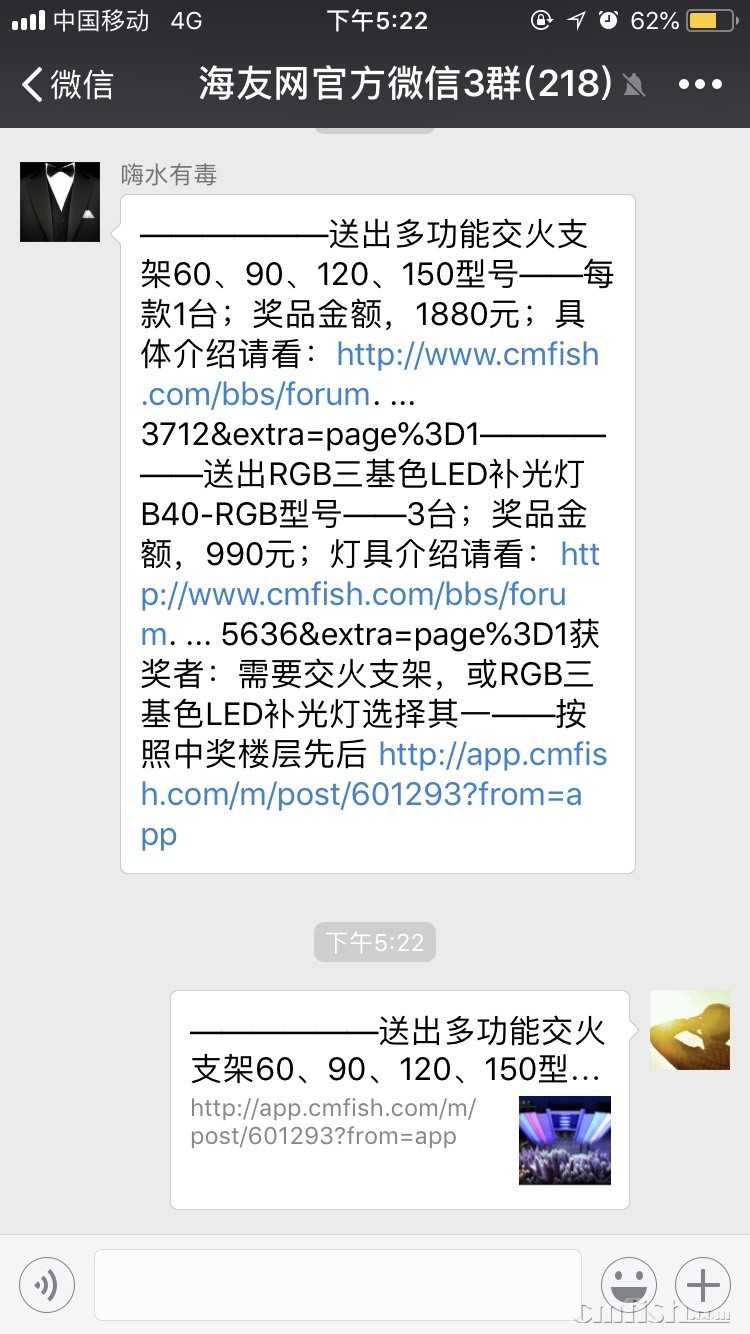Open the group chat details menu
750x1334 pixels.
(700, 84)
